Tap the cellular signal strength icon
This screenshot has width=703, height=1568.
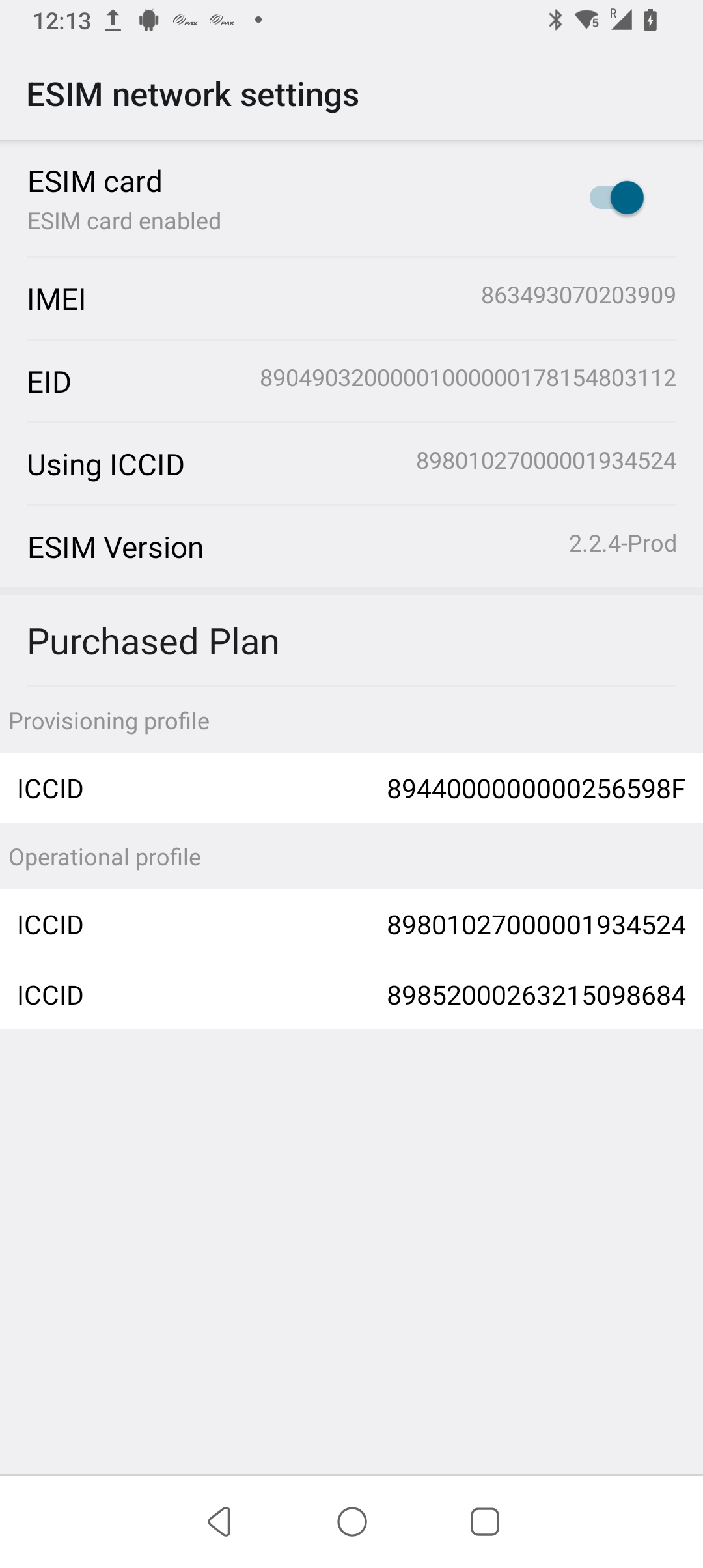tap(622, 21)
